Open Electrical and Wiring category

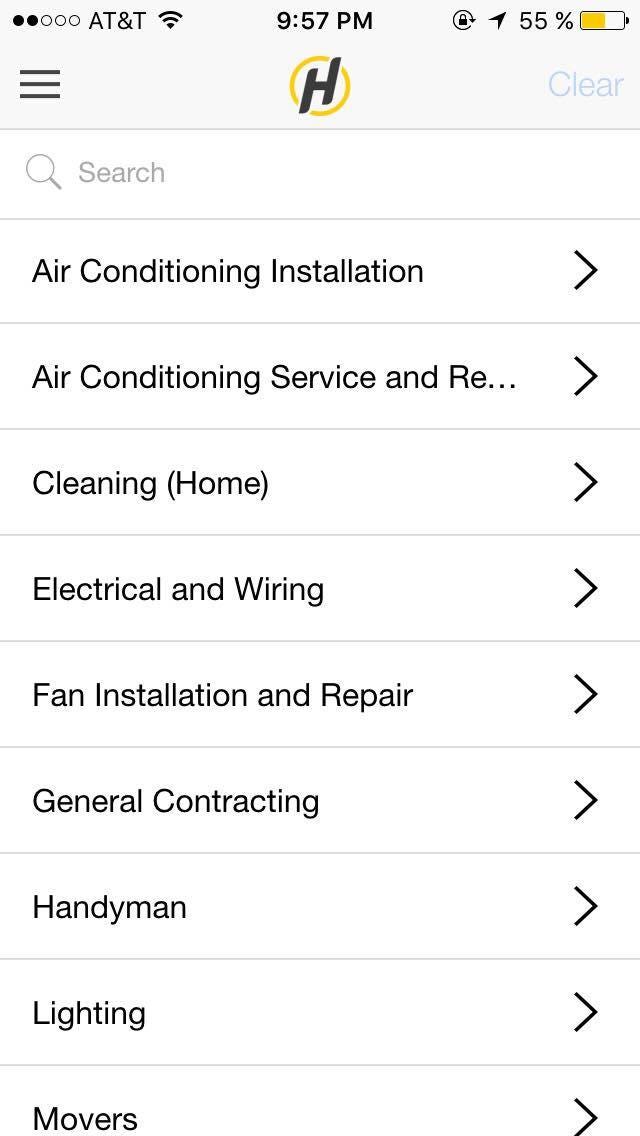[x=320, y=589]
